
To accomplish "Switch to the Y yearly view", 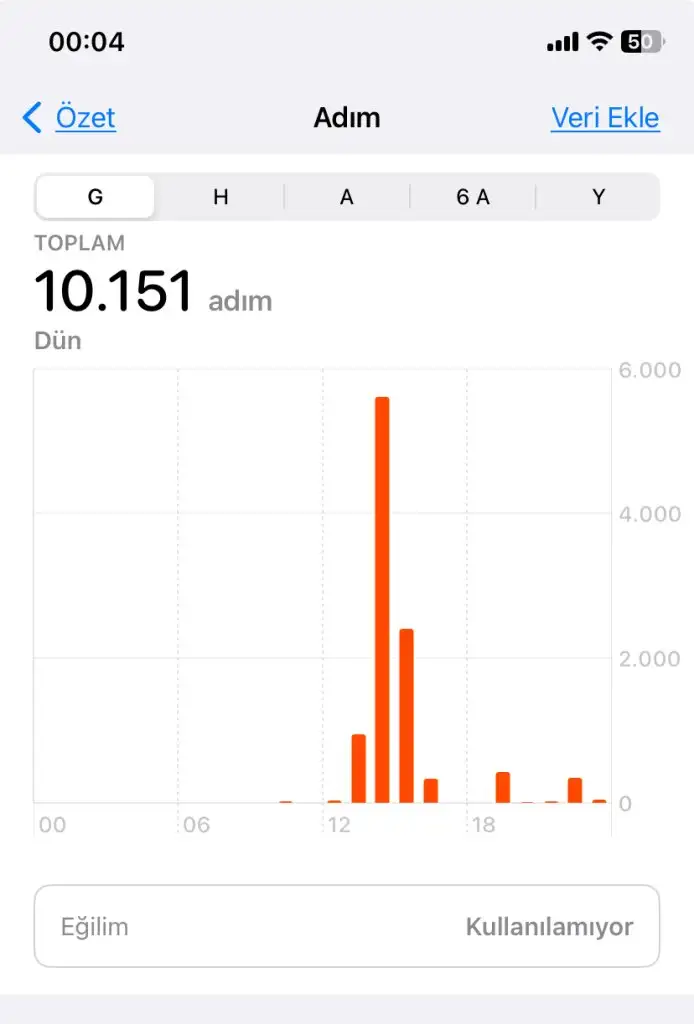I will (x=598, y=197).
